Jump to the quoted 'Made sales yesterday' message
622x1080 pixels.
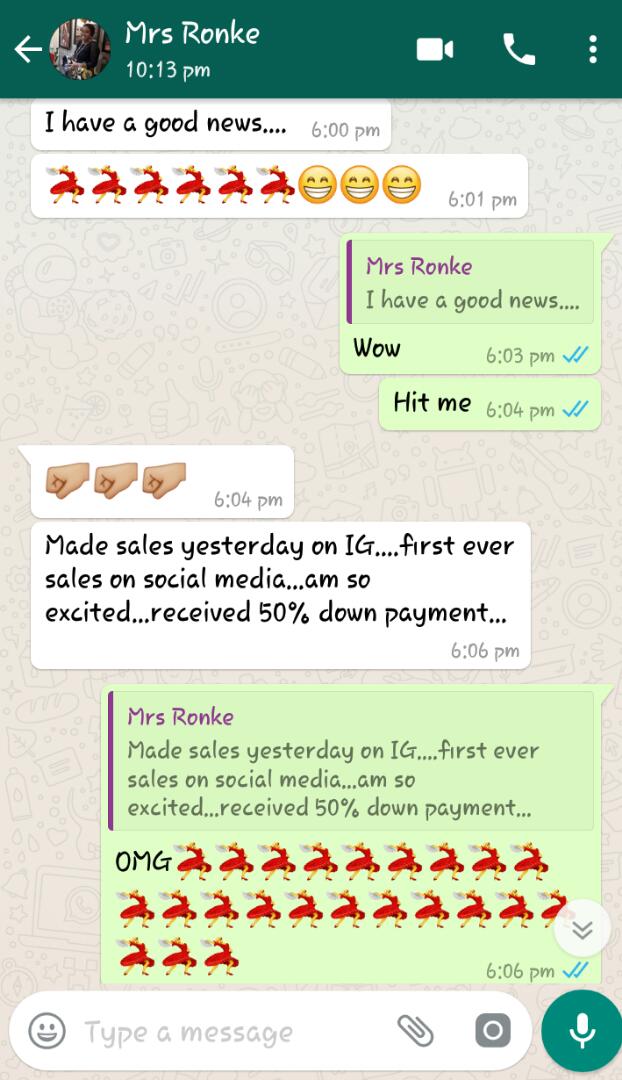[350, 761]
